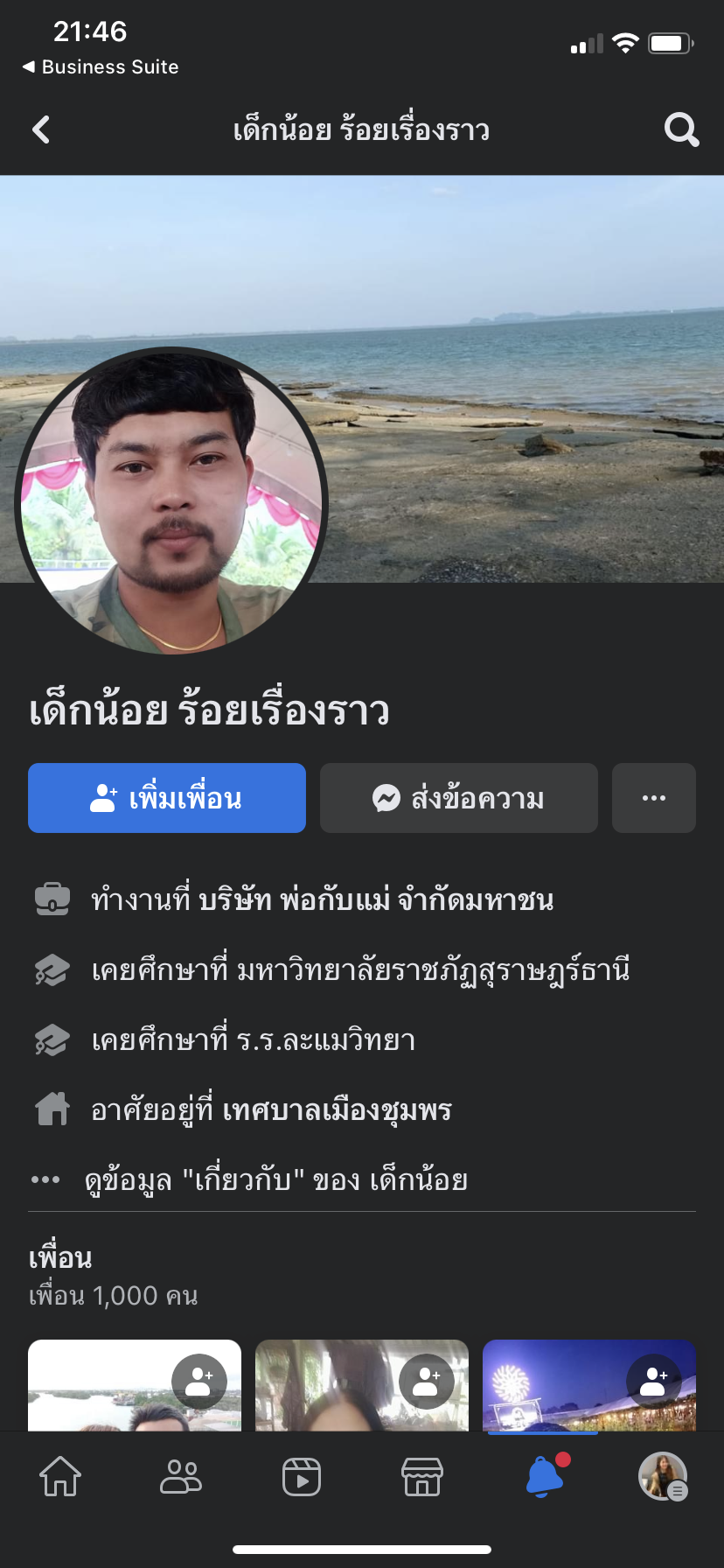Go back using the header back arrow
The image size is (724, 1568).
point(41,129)
